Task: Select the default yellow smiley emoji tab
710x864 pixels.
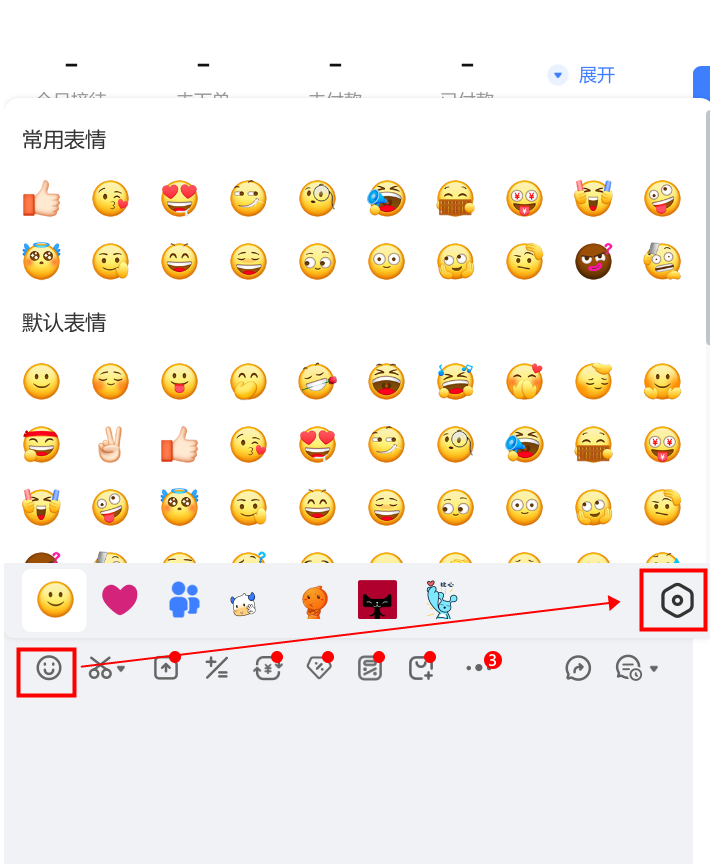Action: click(x=55, y=600)
